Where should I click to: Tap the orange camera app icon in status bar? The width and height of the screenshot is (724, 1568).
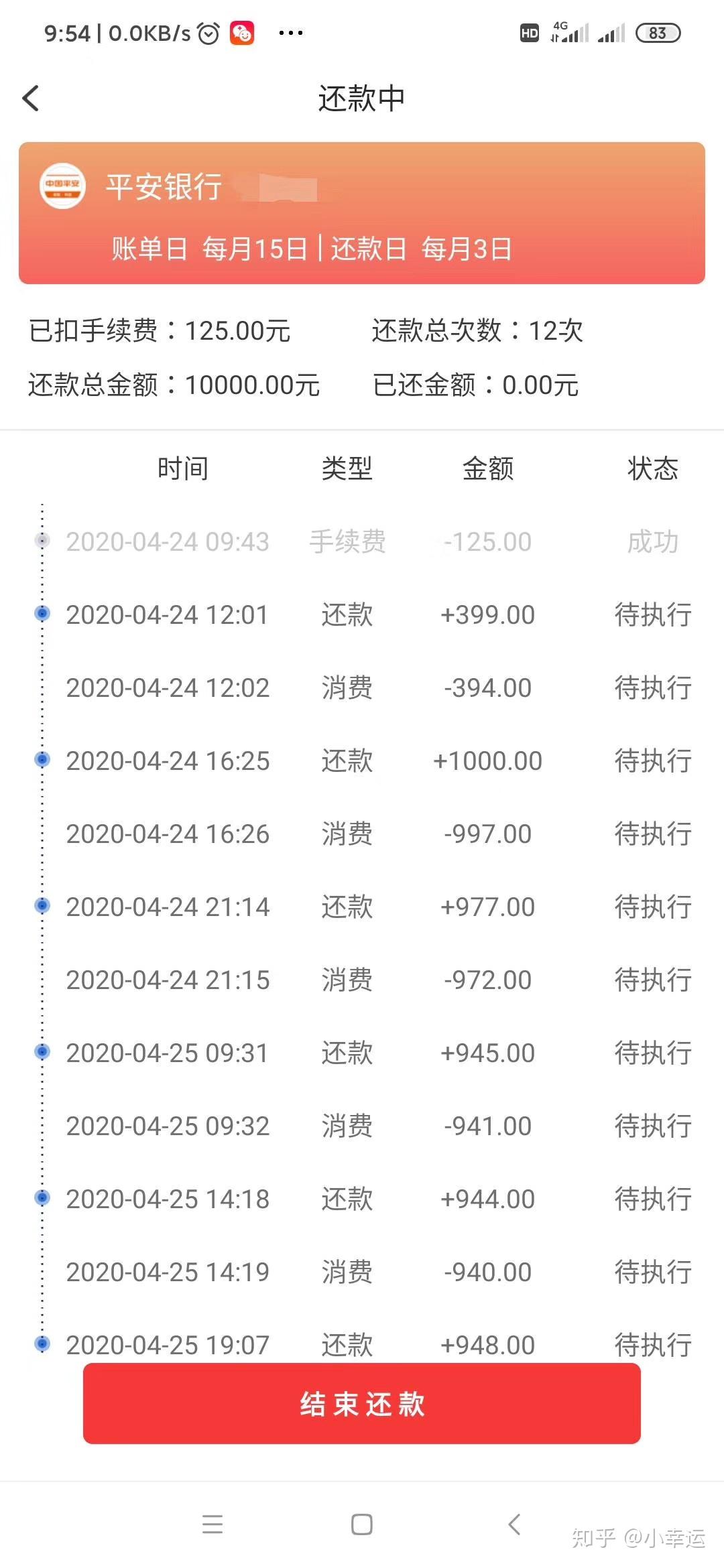[243, 31]
